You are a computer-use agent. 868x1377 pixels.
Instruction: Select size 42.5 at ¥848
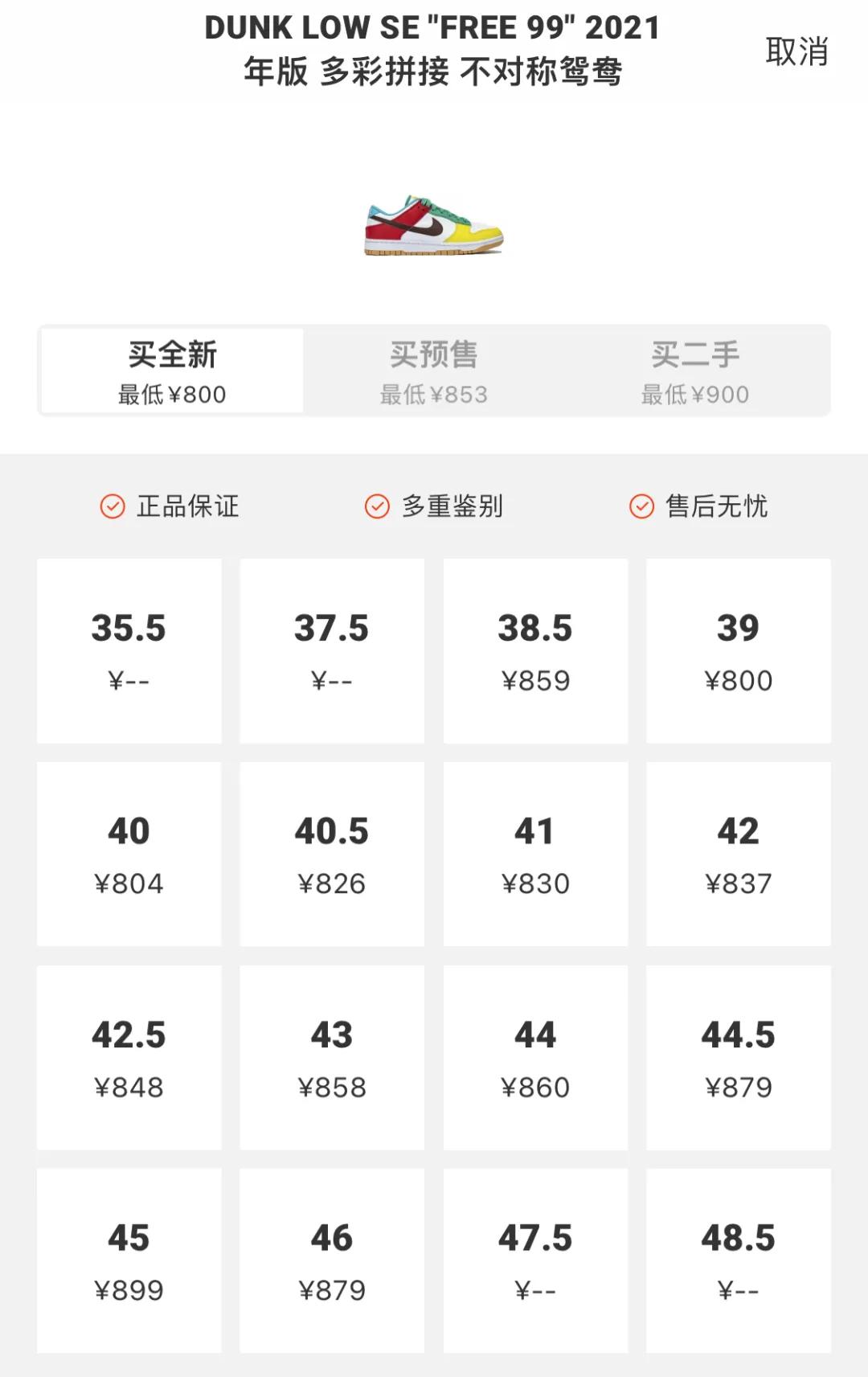tap(130, 1059)
